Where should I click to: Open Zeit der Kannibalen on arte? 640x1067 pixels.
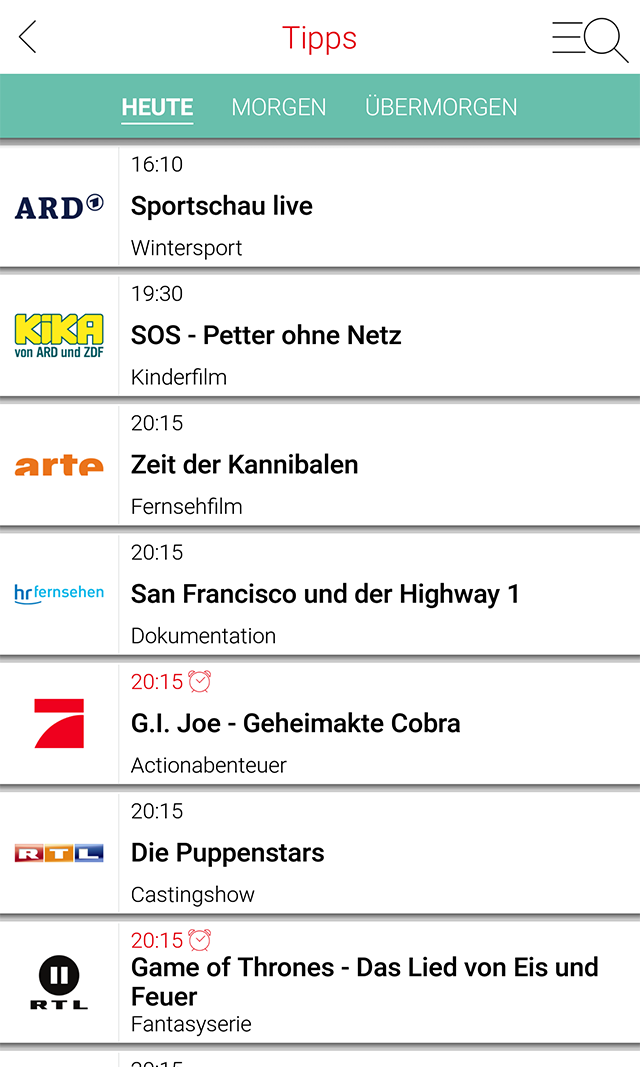244,464
